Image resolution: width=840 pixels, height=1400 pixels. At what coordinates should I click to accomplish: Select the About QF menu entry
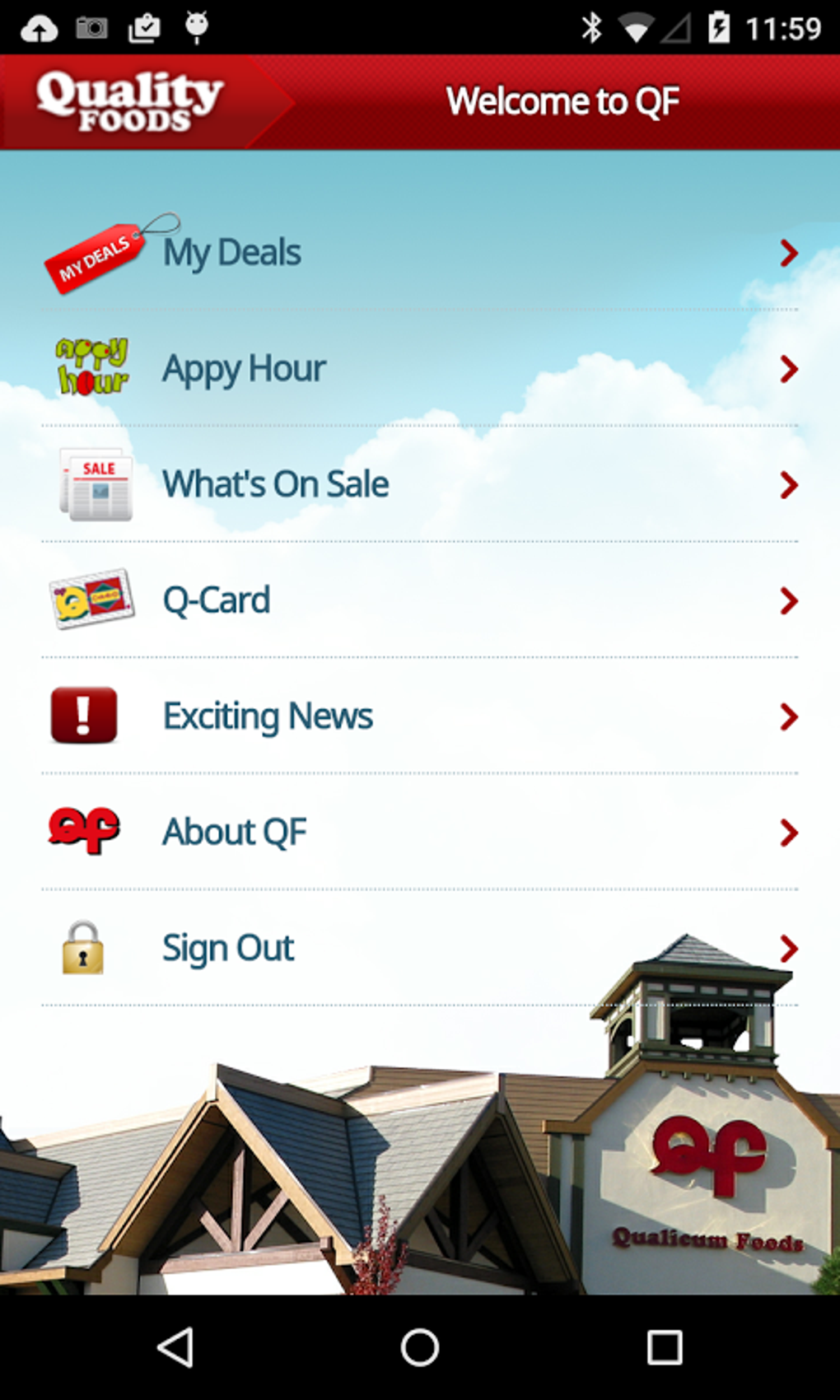click(x=234, y=831)
